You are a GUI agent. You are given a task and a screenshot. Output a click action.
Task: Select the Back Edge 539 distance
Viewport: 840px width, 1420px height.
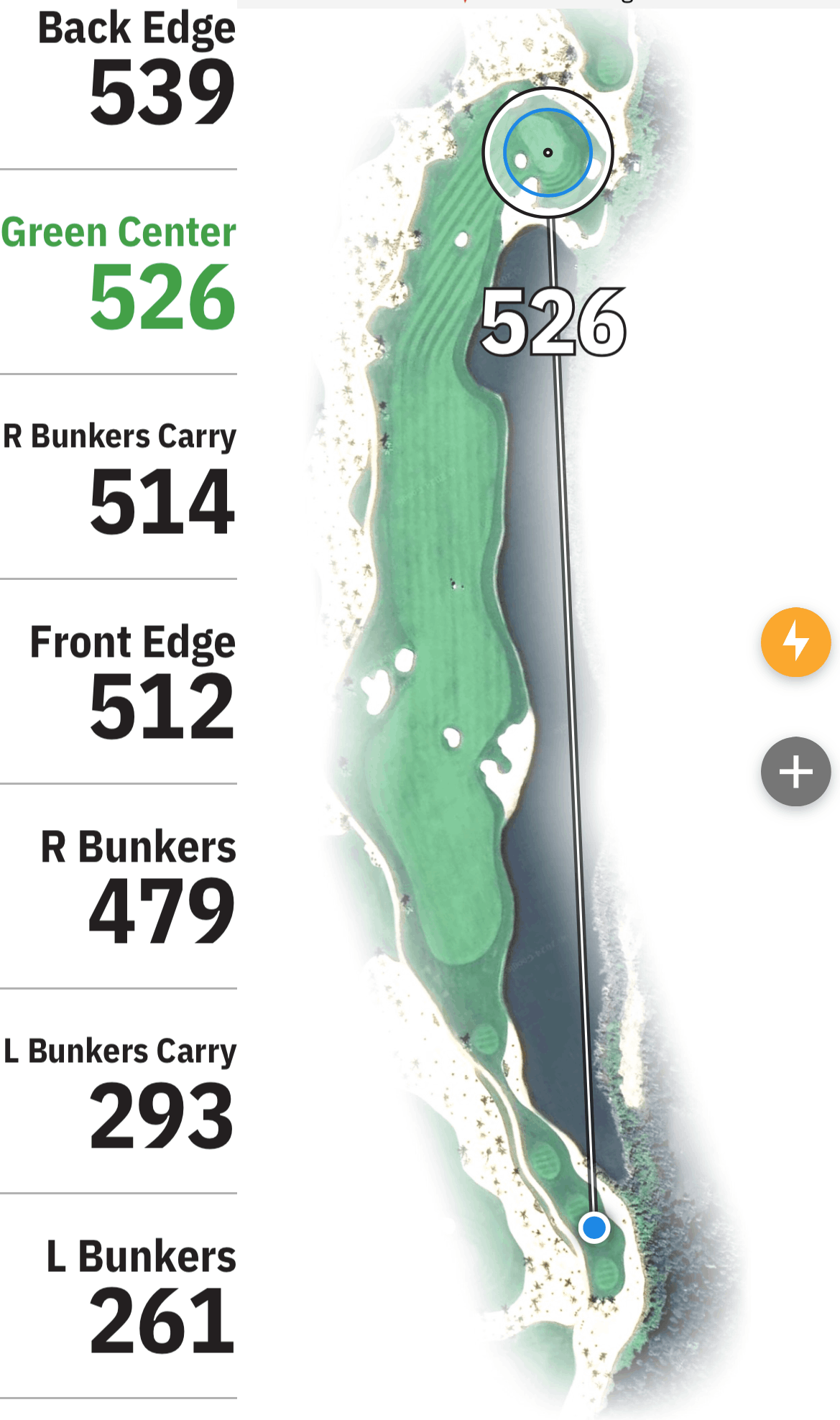tap(119, 85)
